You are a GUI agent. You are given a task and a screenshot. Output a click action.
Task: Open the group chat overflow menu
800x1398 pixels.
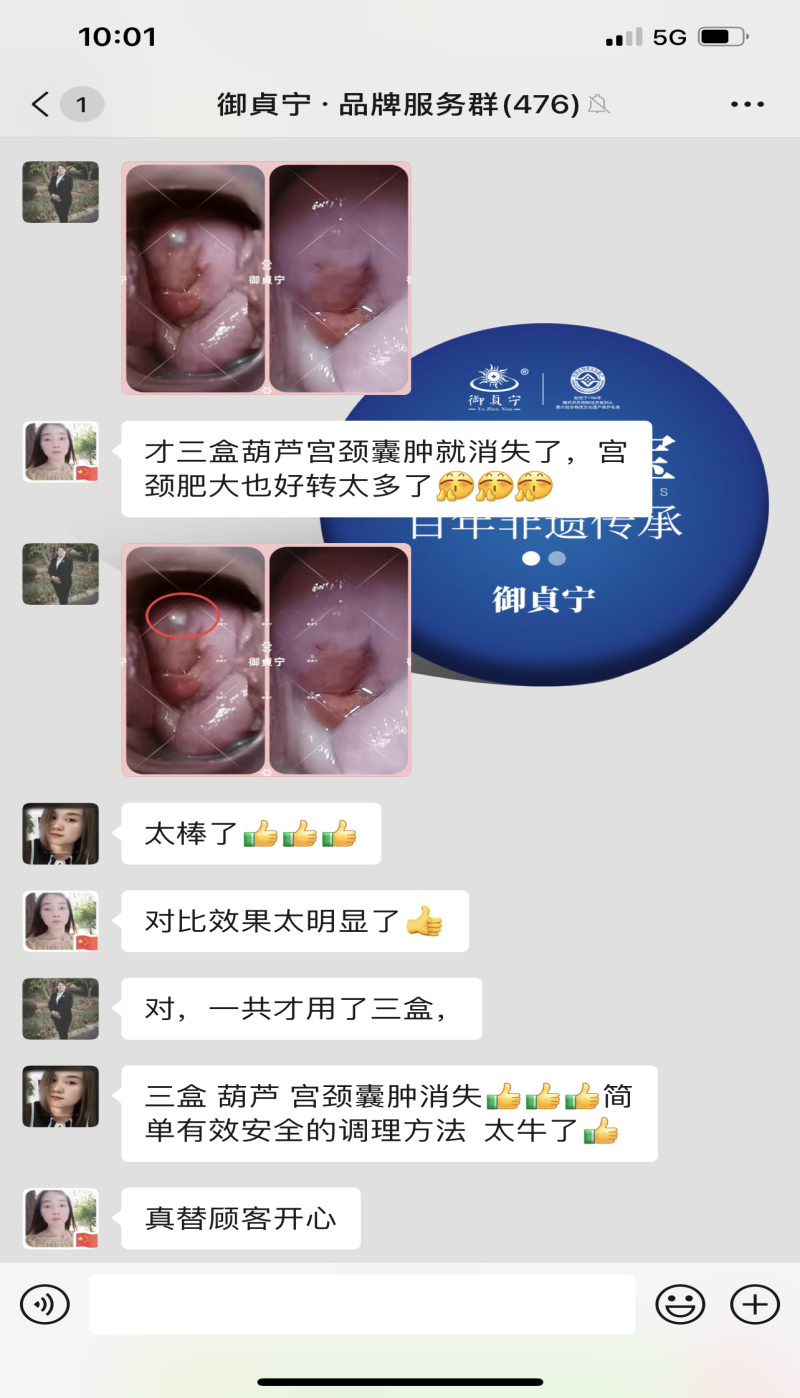(x=747, y=104)
